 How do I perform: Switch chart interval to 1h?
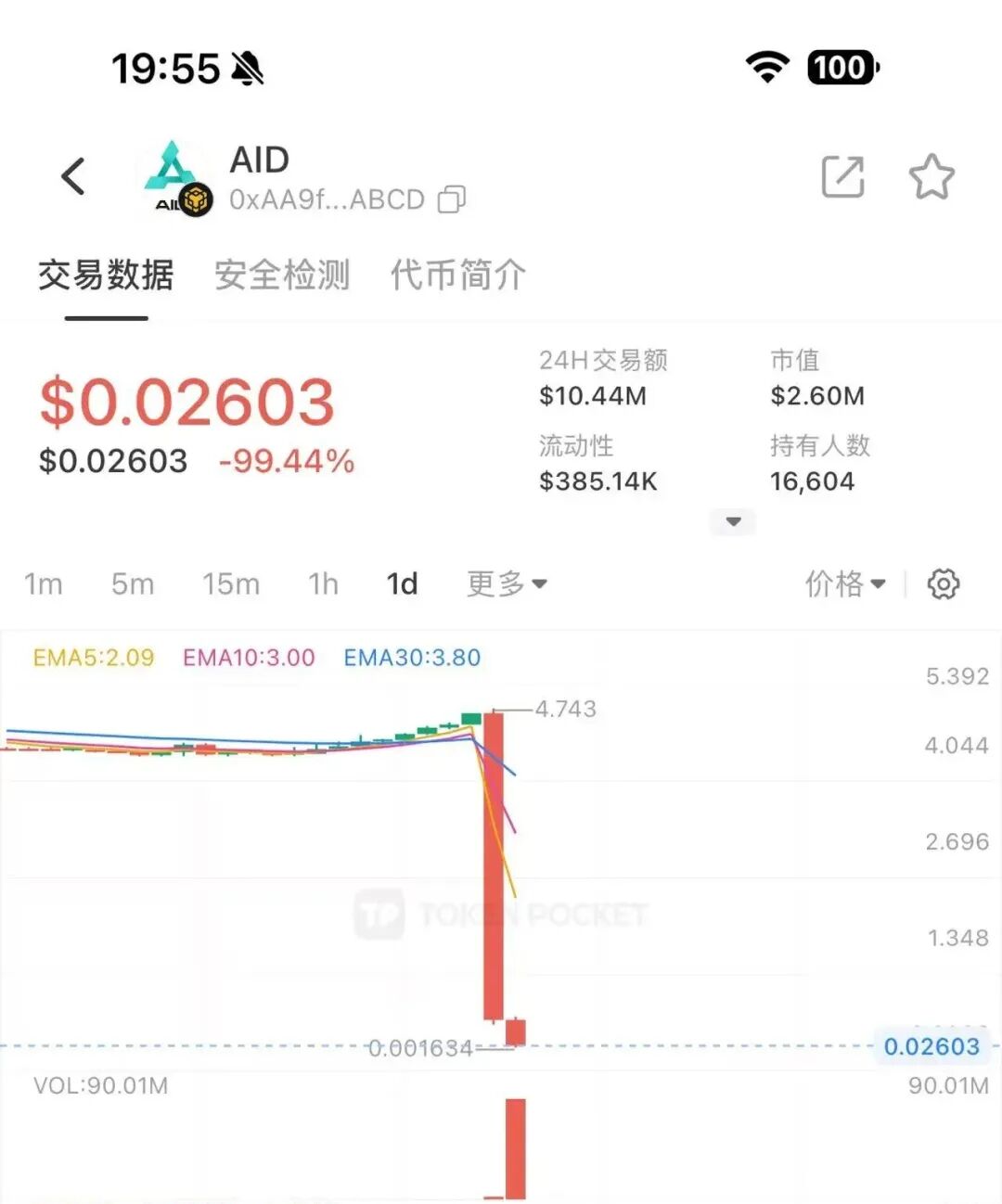(x=322, y=584)
